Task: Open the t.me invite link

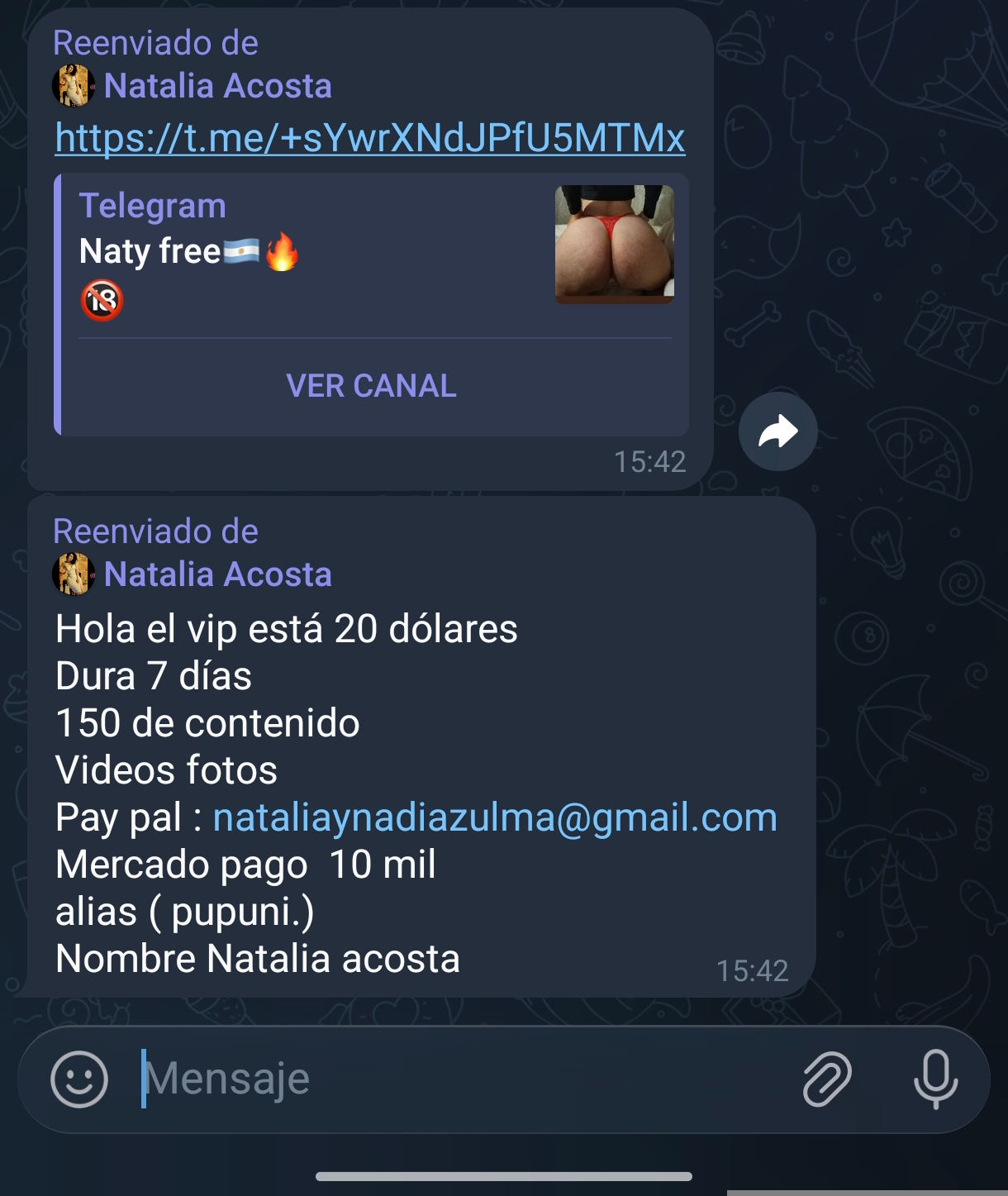Action: [369, 138]
